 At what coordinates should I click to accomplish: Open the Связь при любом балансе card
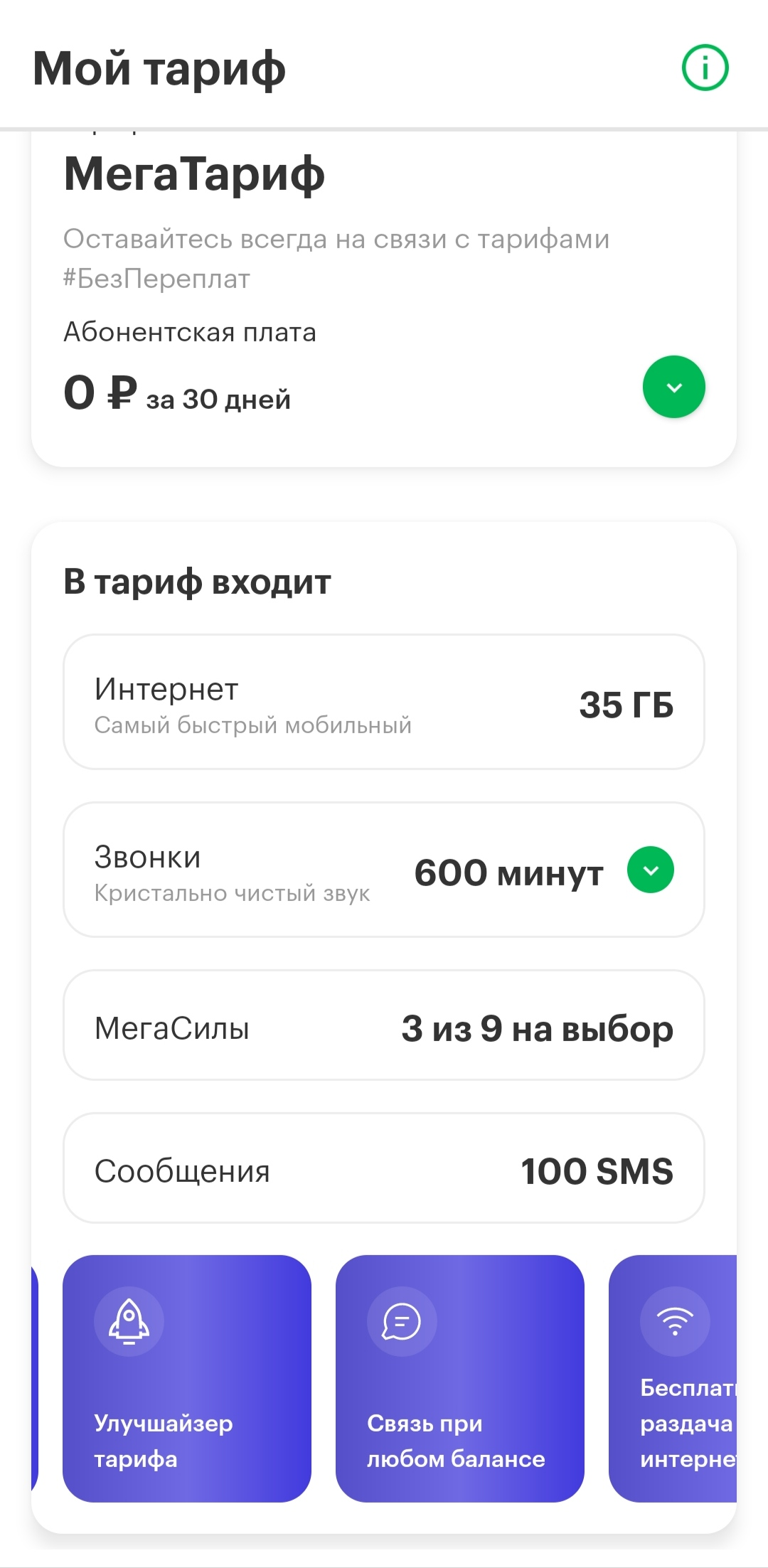point(460,1379)
